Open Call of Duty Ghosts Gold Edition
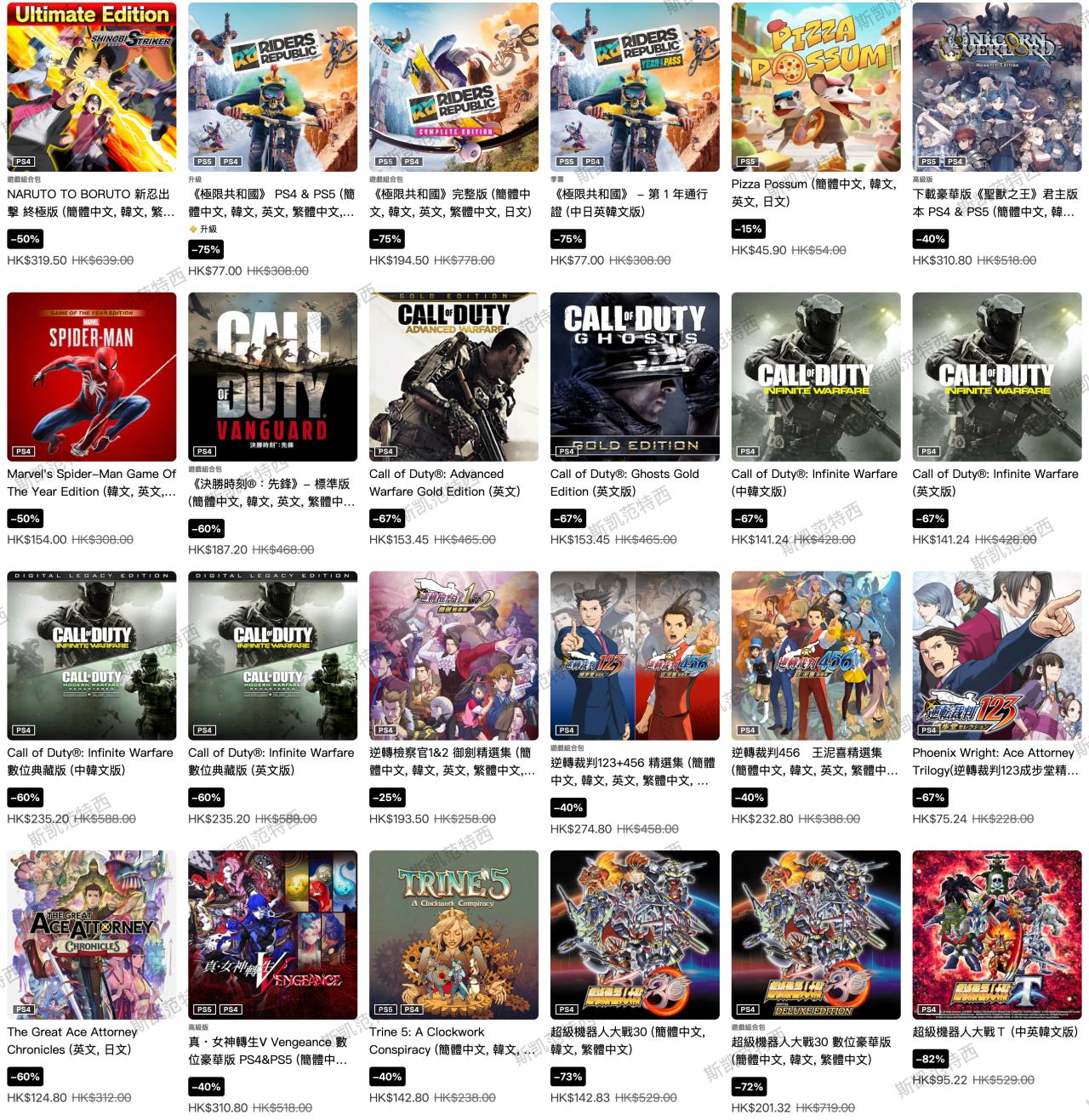The height and width of the screenshot is (1120, 1089). click(x=635, y=376)
